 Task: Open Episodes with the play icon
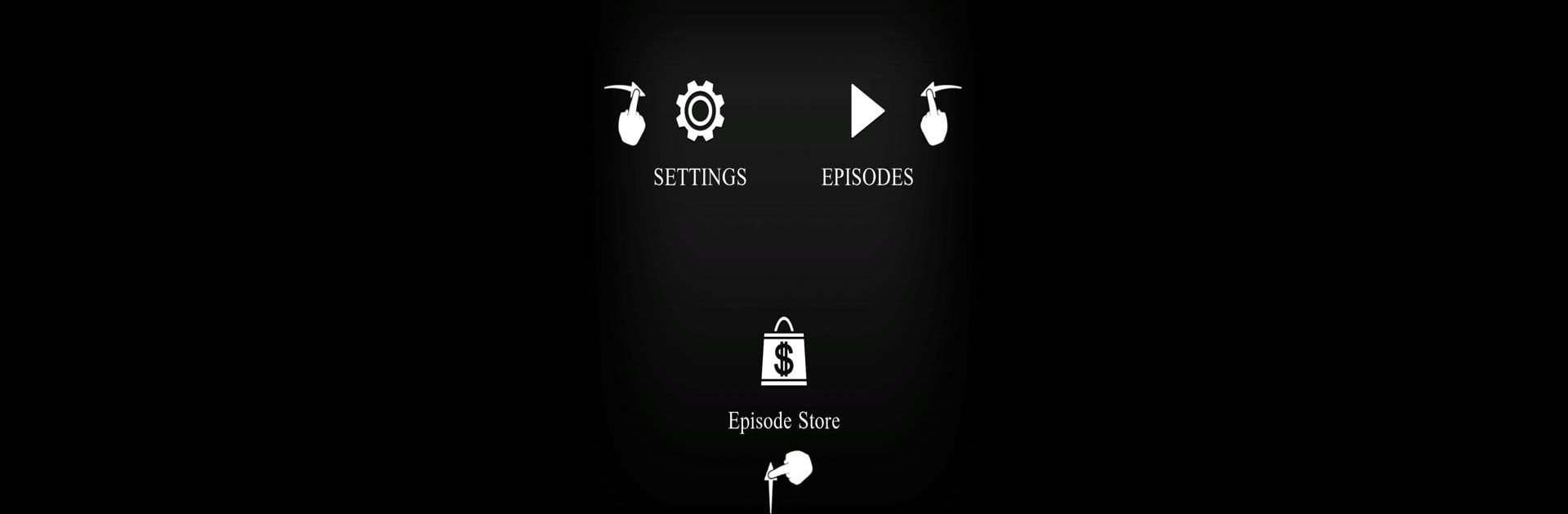tap(866, 111)
